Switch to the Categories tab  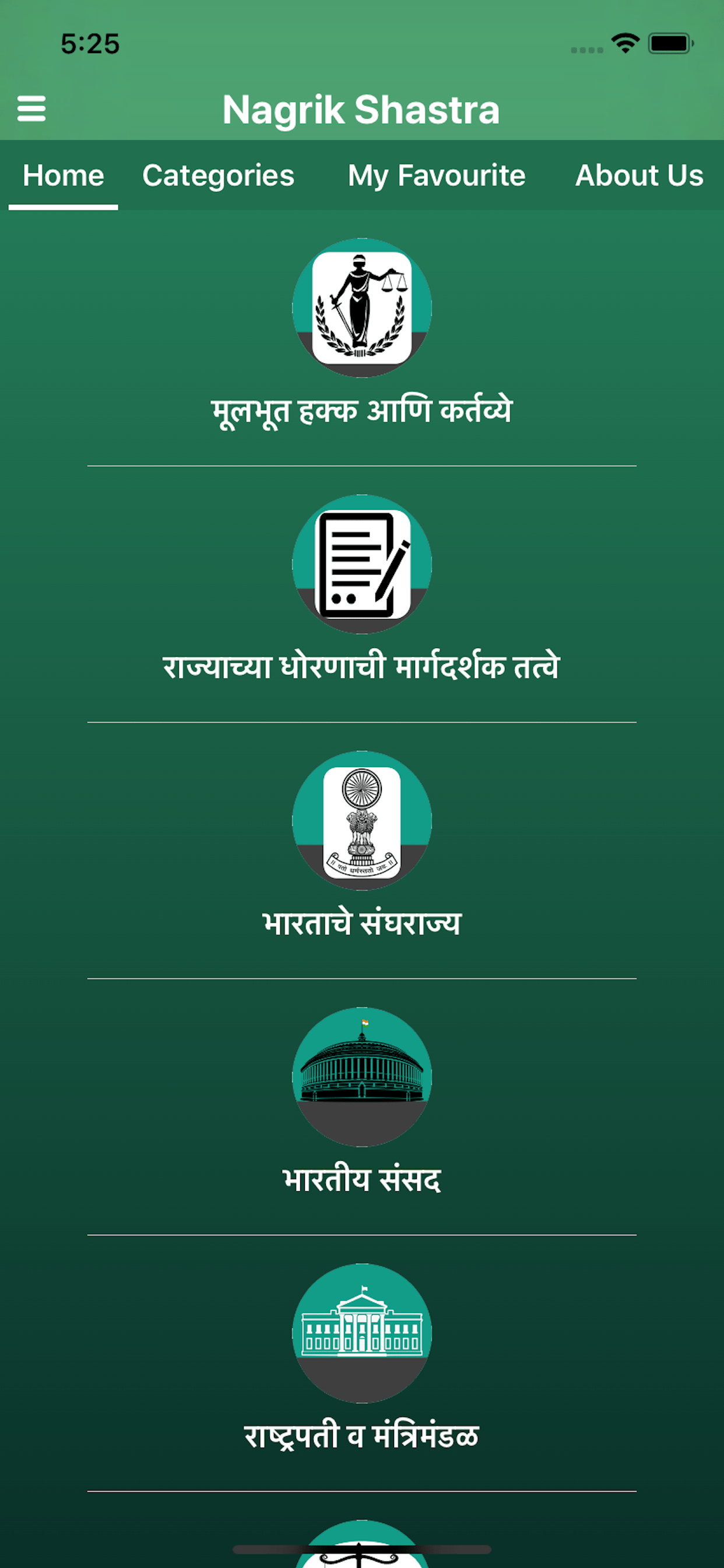tap(219, 176)
